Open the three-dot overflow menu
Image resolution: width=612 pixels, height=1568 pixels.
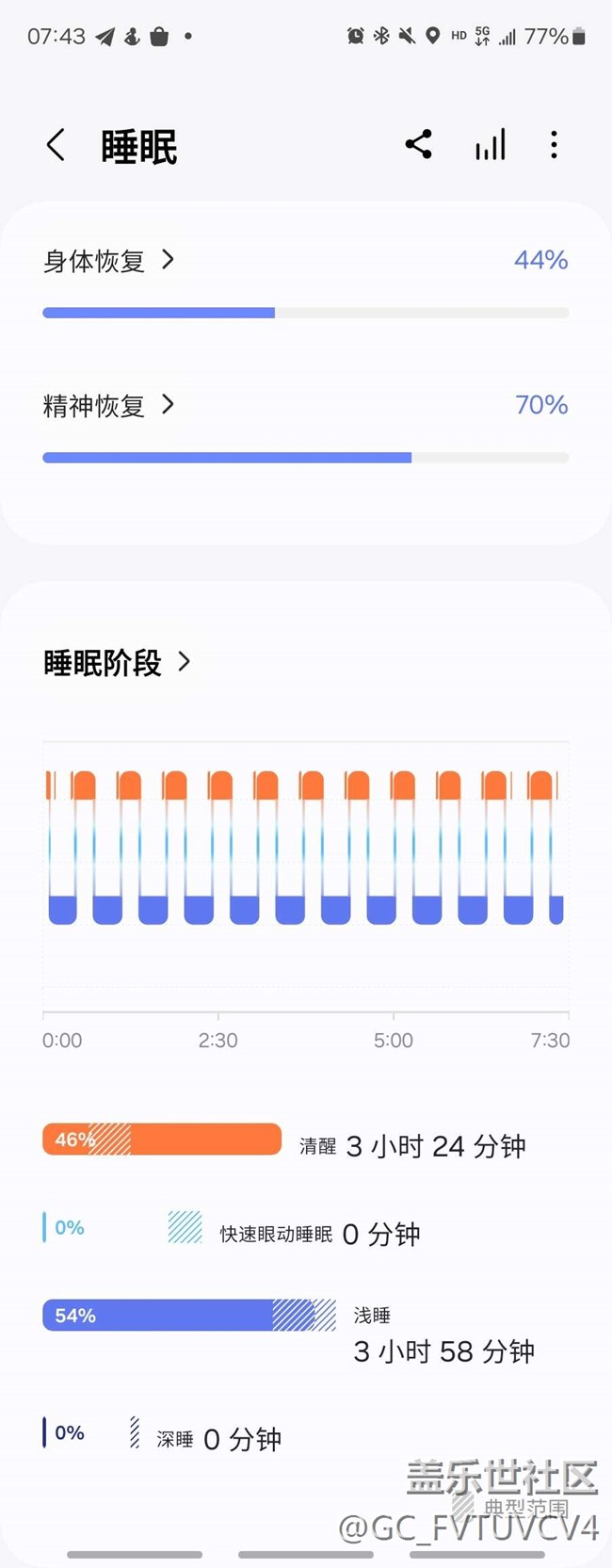(x=554, y=144)
